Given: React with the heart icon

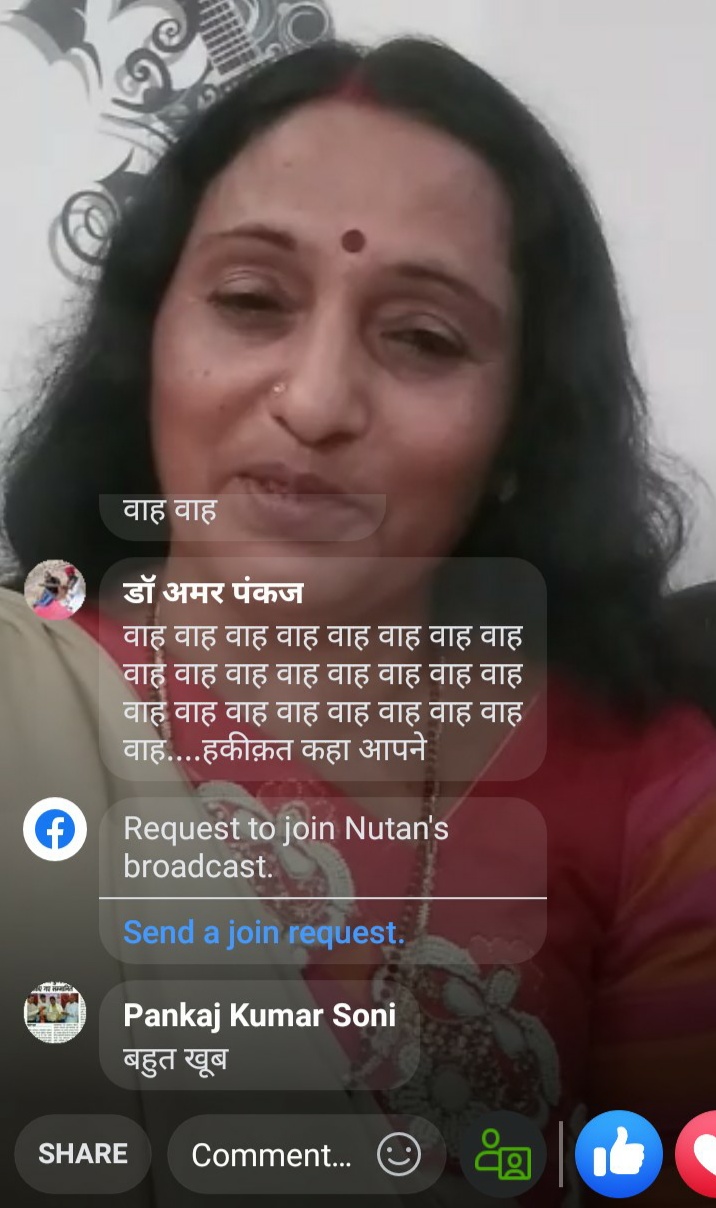Looking at the screenshot, I should 699,1155.
